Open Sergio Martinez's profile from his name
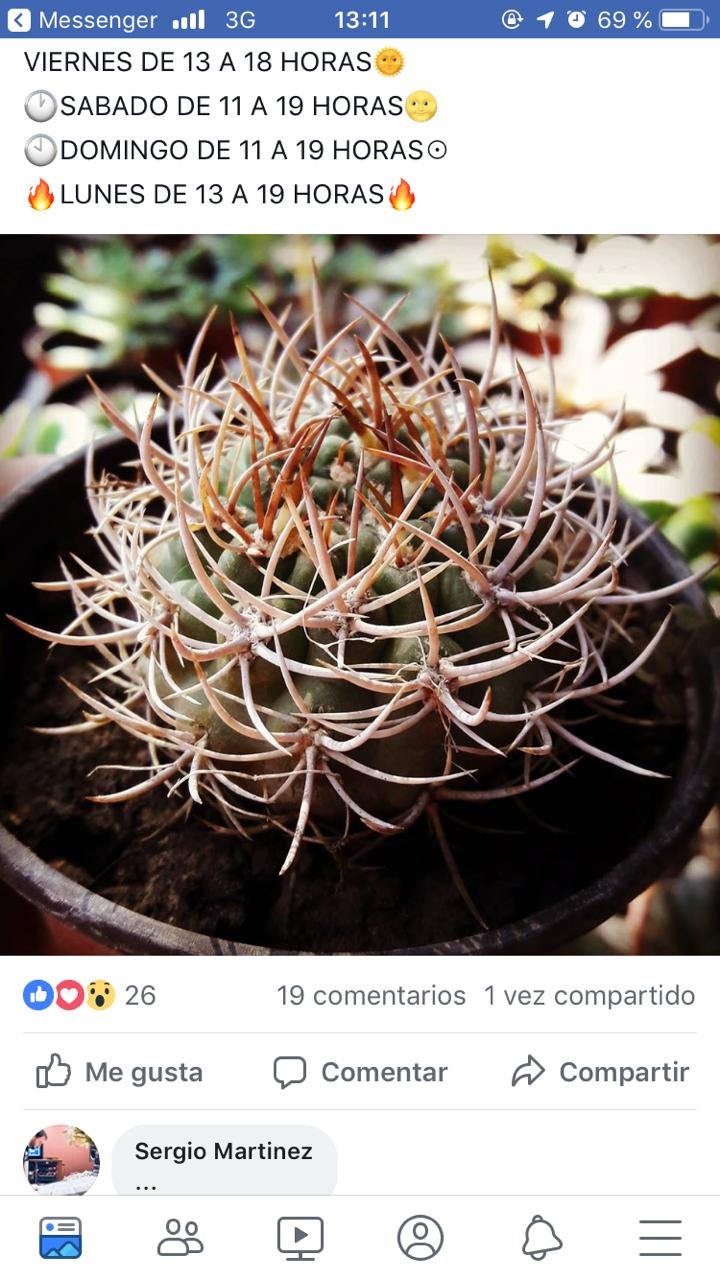The image size is (720, 1280). 224,1151
